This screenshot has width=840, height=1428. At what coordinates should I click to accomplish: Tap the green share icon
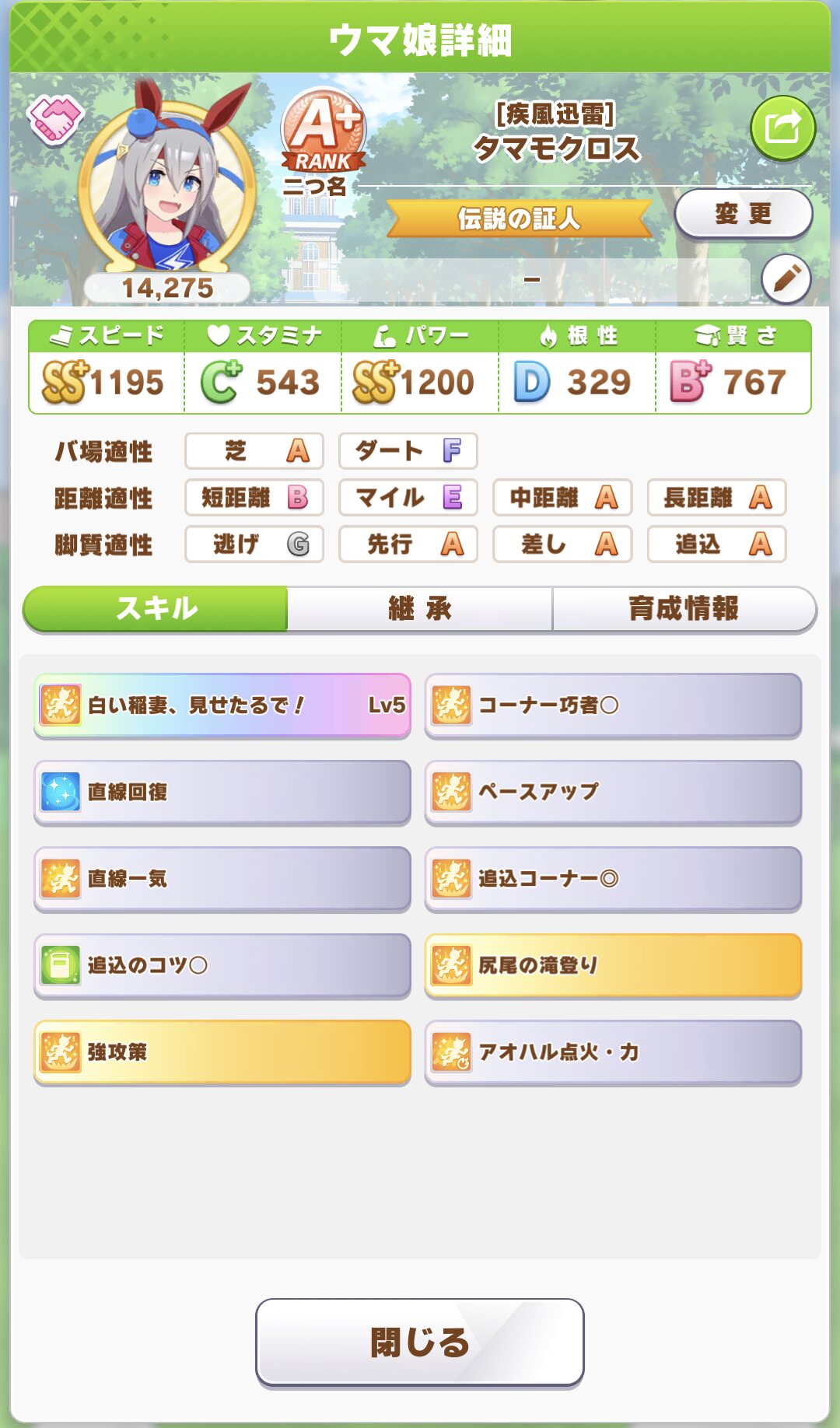pos(782,128)
